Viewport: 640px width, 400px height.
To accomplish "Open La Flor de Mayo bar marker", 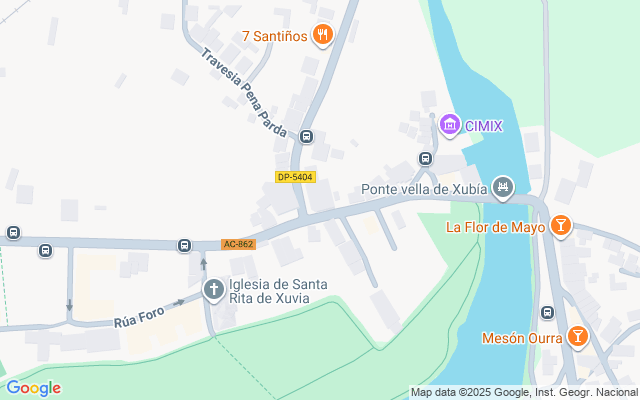I will point(561,227).
